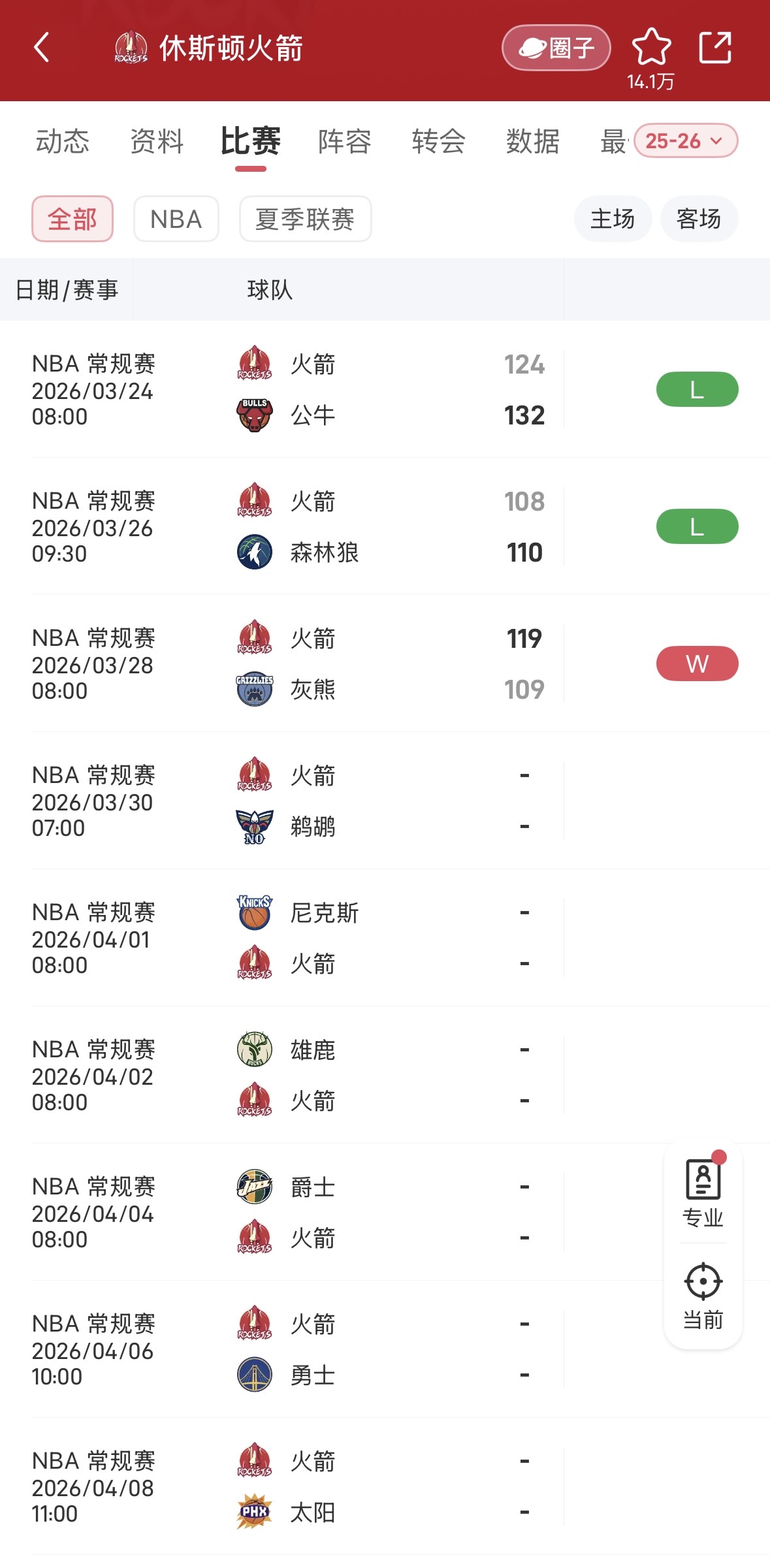Filter matches by 夏季联赛
The height and width of the screenshot is (1568, 770).
coord(305,219)
